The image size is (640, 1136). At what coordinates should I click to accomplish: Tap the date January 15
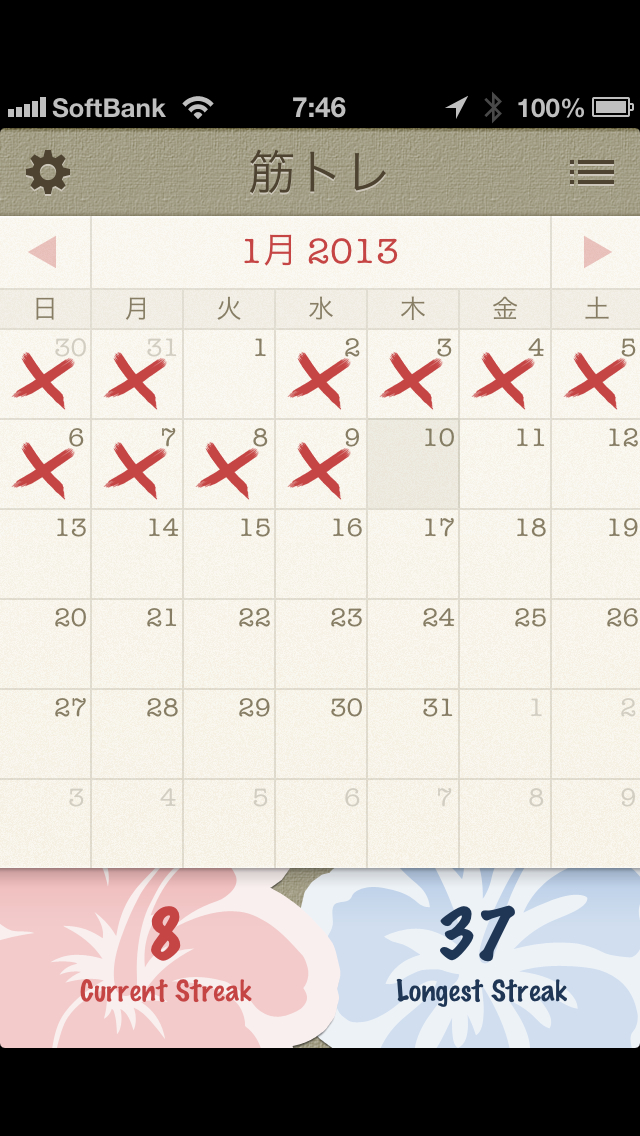pos(229,554)
